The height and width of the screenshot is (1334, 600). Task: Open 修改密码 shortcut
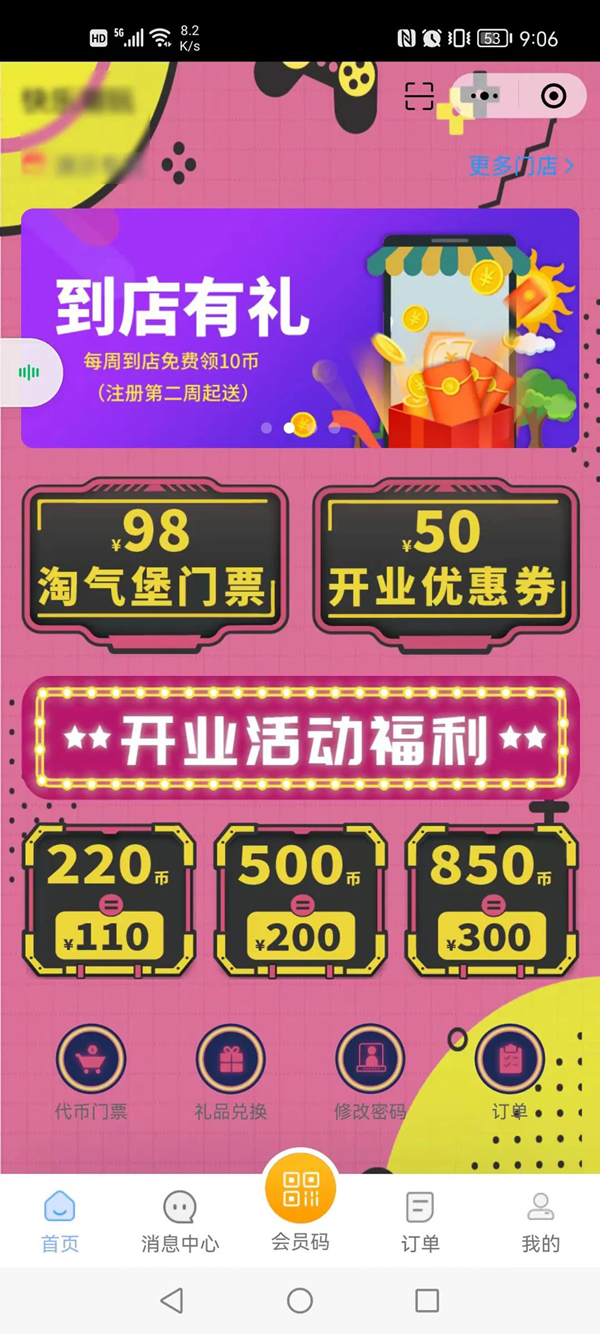tap(370, 1072)
